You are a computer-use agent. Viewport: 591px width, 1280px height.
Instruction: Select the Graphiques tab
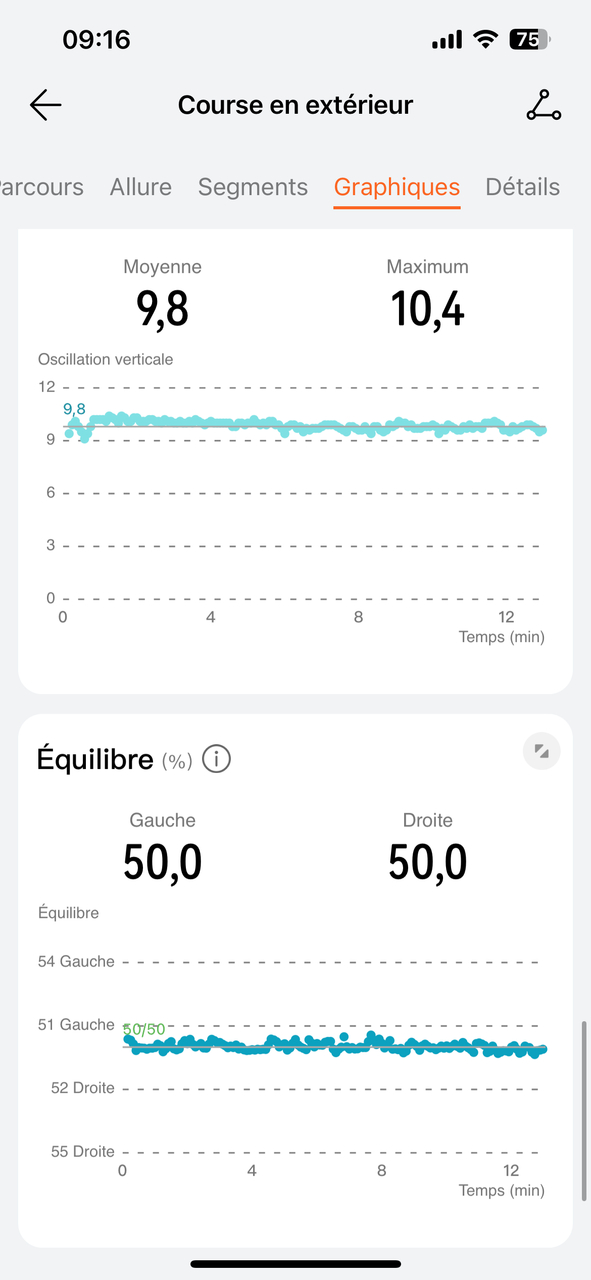[x=397, y=187]
